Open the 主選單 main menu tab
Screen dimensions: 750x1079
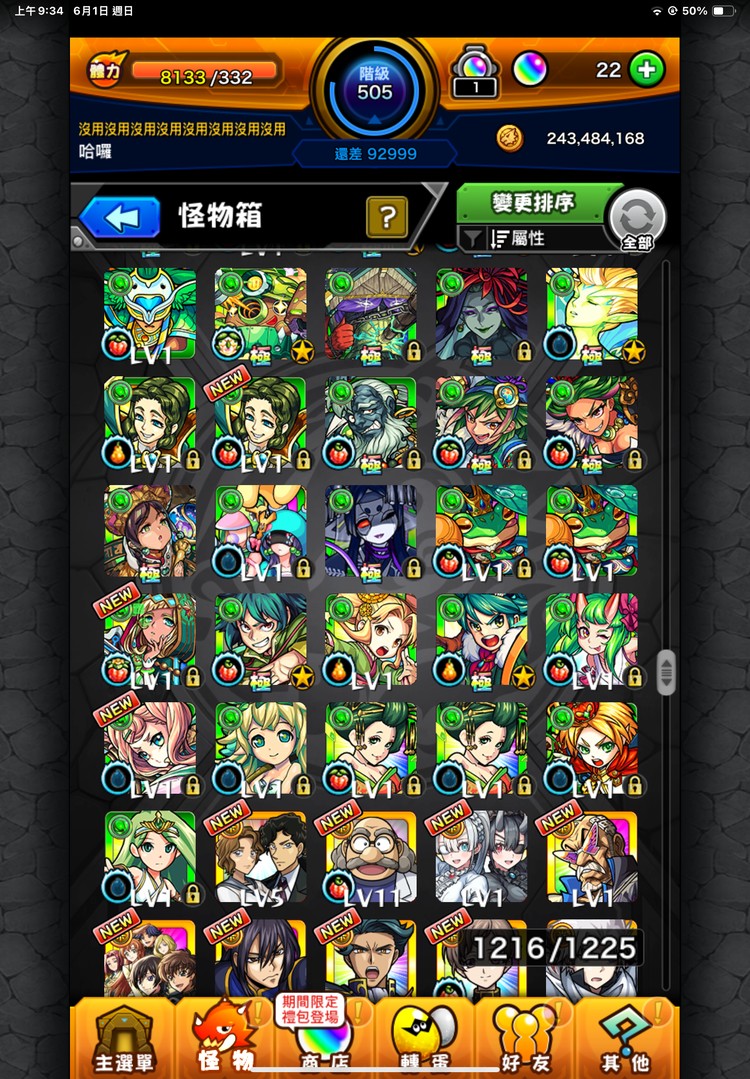(x=122, y=1040)
